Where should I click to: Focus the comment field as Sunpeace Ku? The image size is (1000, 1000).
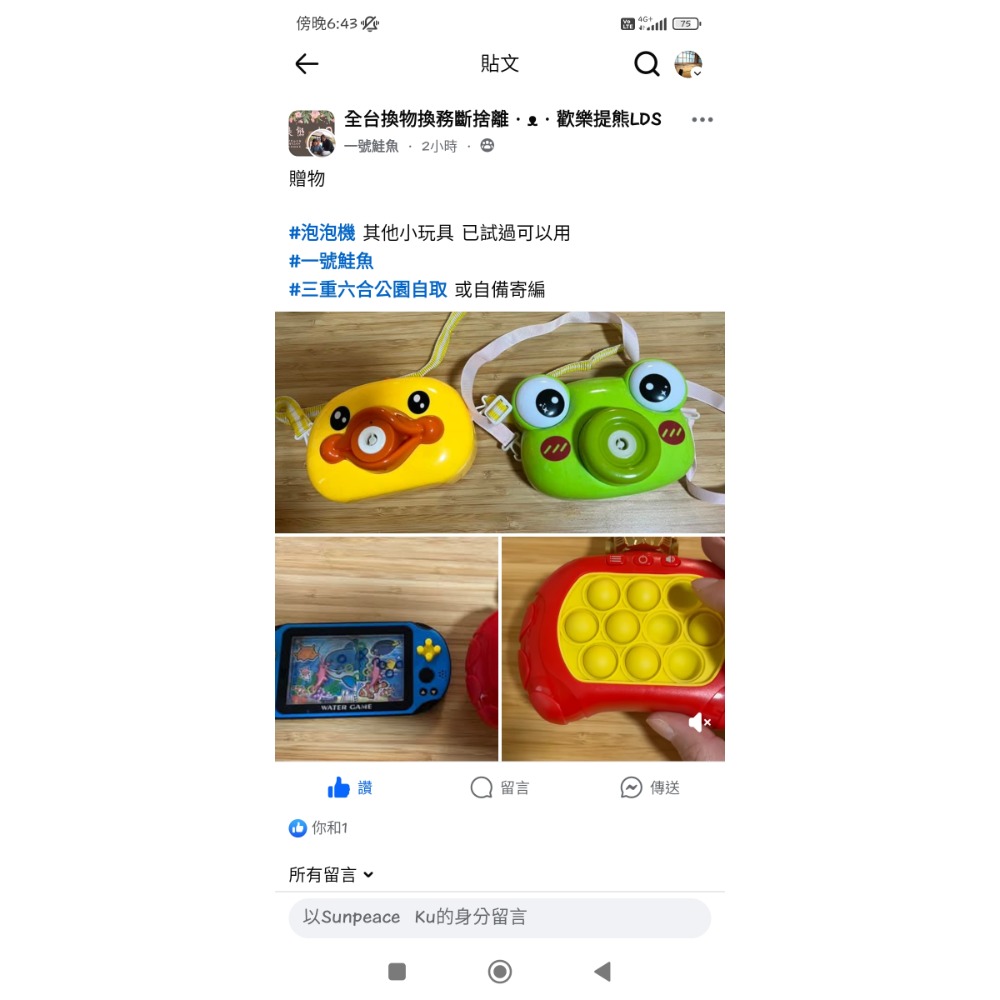(500, 917)
